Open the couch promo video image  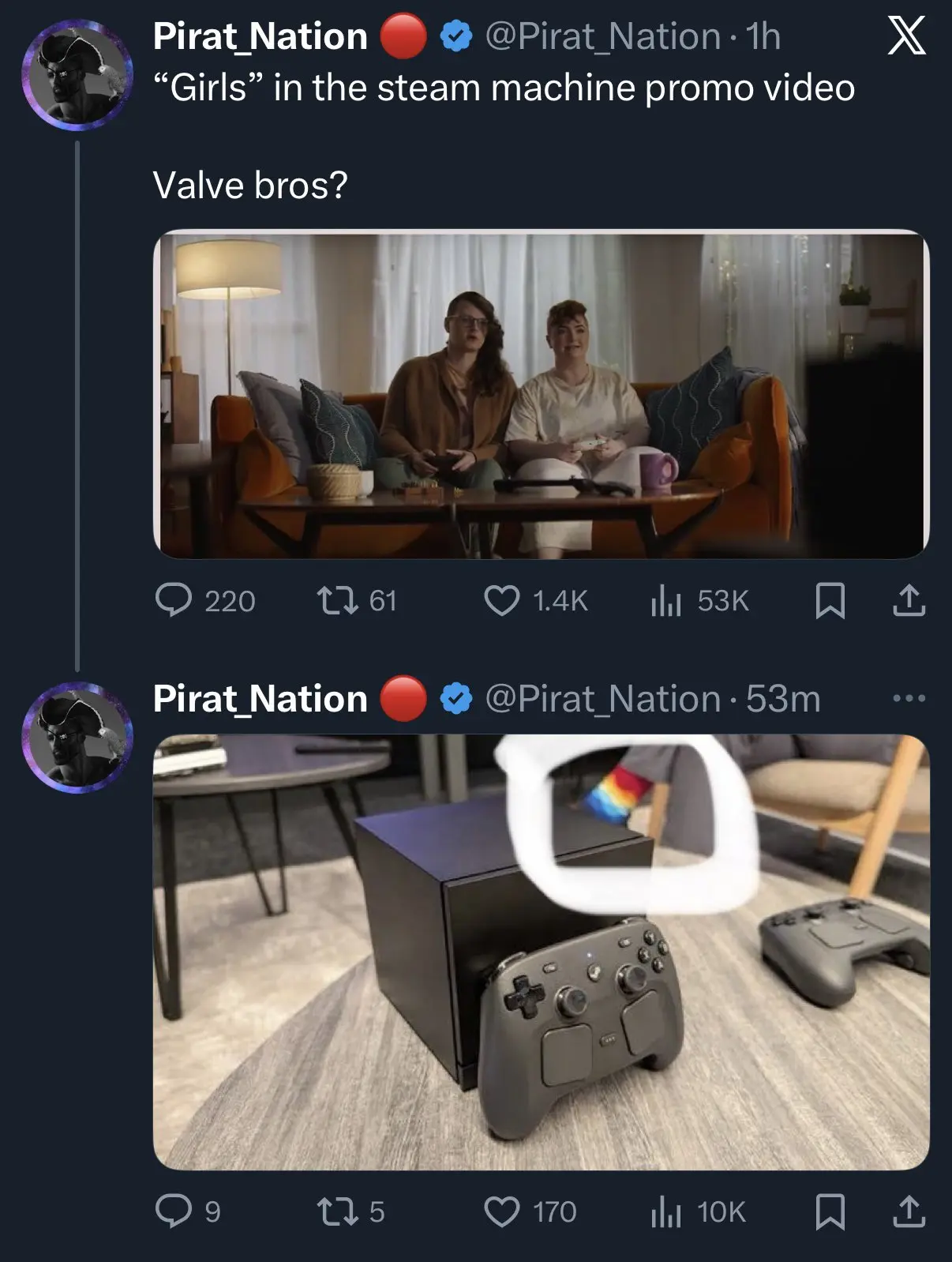(x=541, y=395)
